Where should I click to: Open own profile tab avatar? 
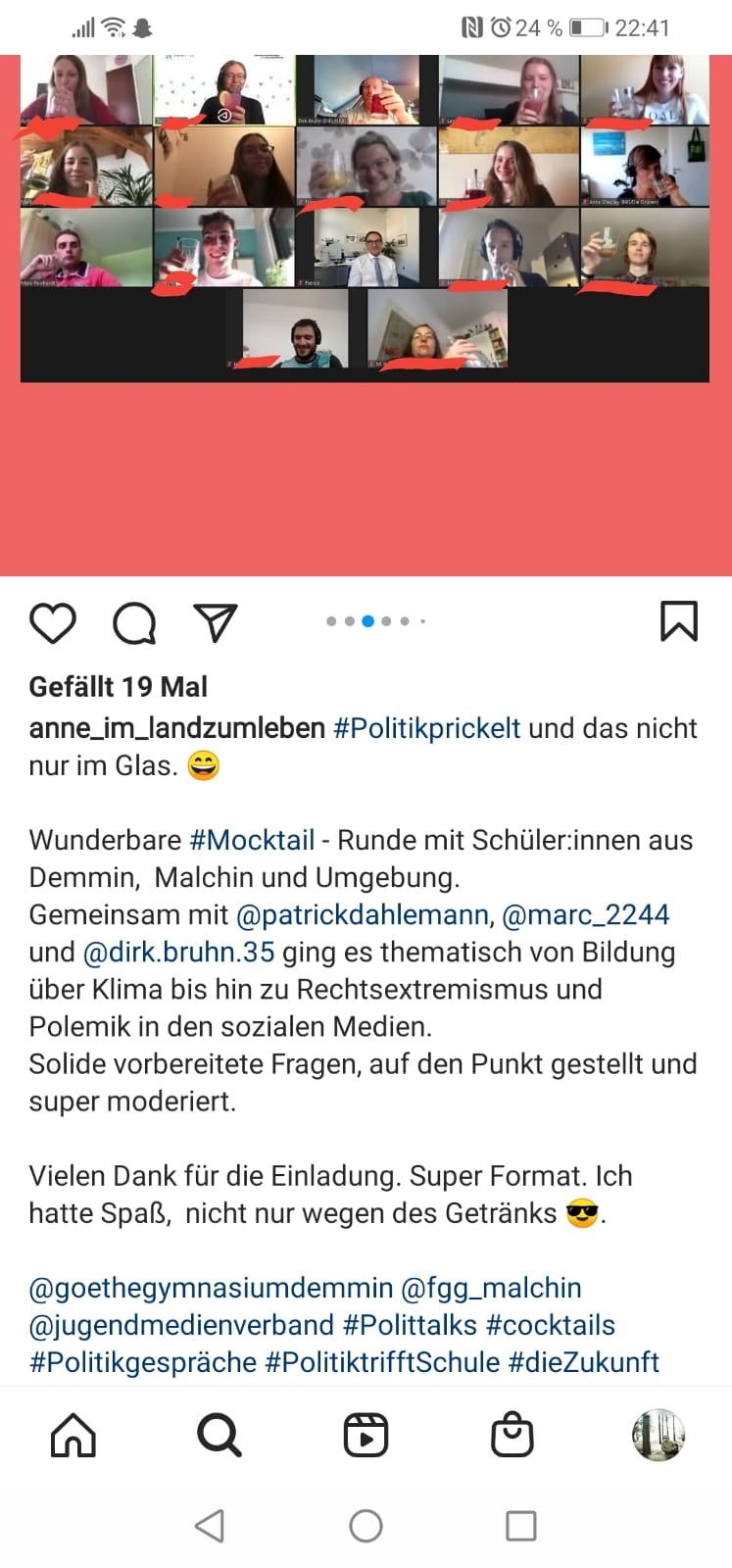point(658,1436)
